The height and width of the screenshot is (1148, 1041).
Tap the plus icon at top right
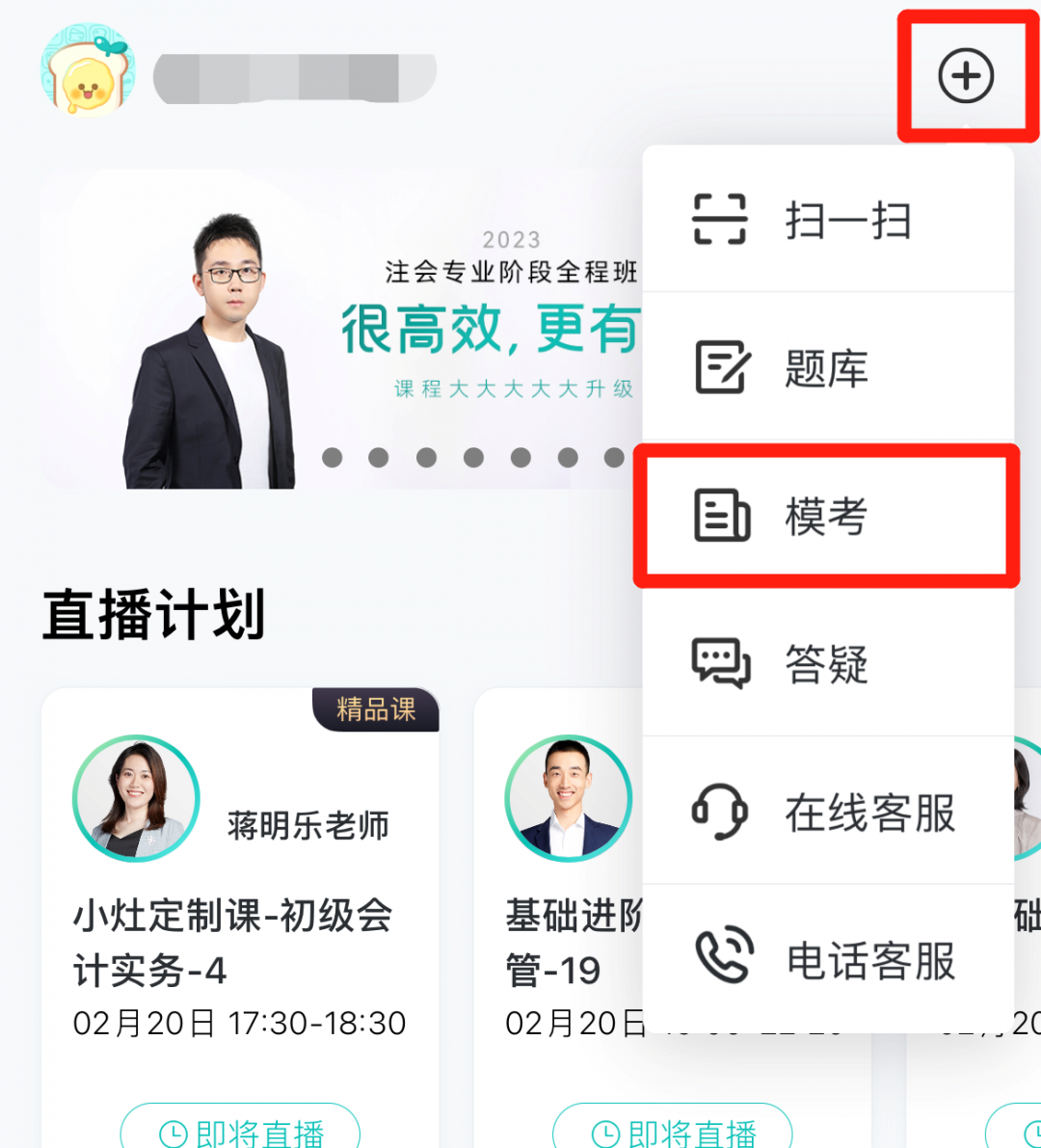tap(966, 76)
